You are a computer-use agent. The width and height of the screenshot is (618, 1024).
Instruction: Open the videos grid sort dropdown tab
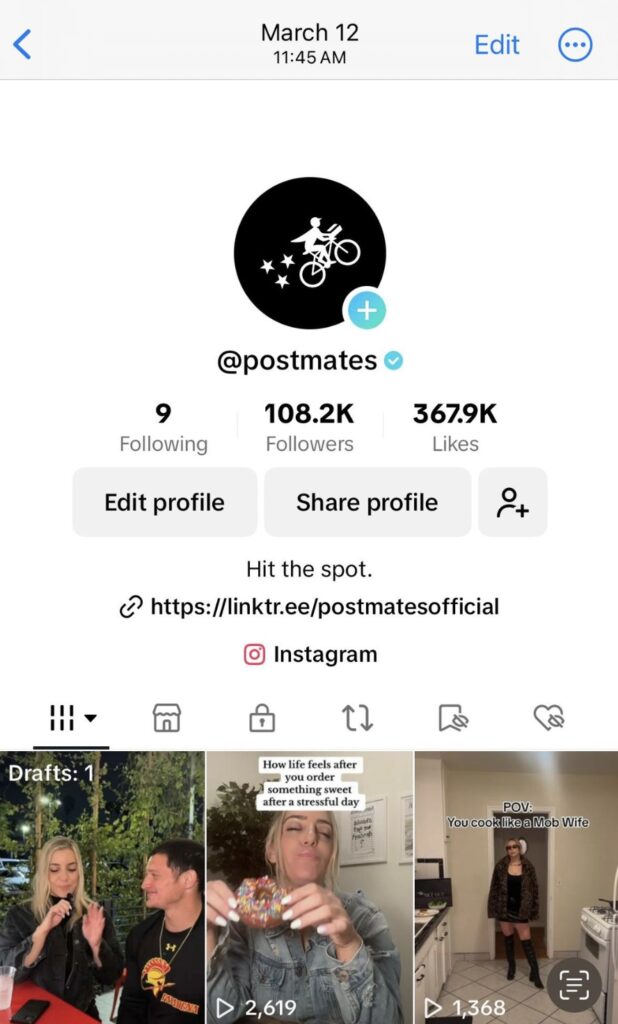click(71, 717)
